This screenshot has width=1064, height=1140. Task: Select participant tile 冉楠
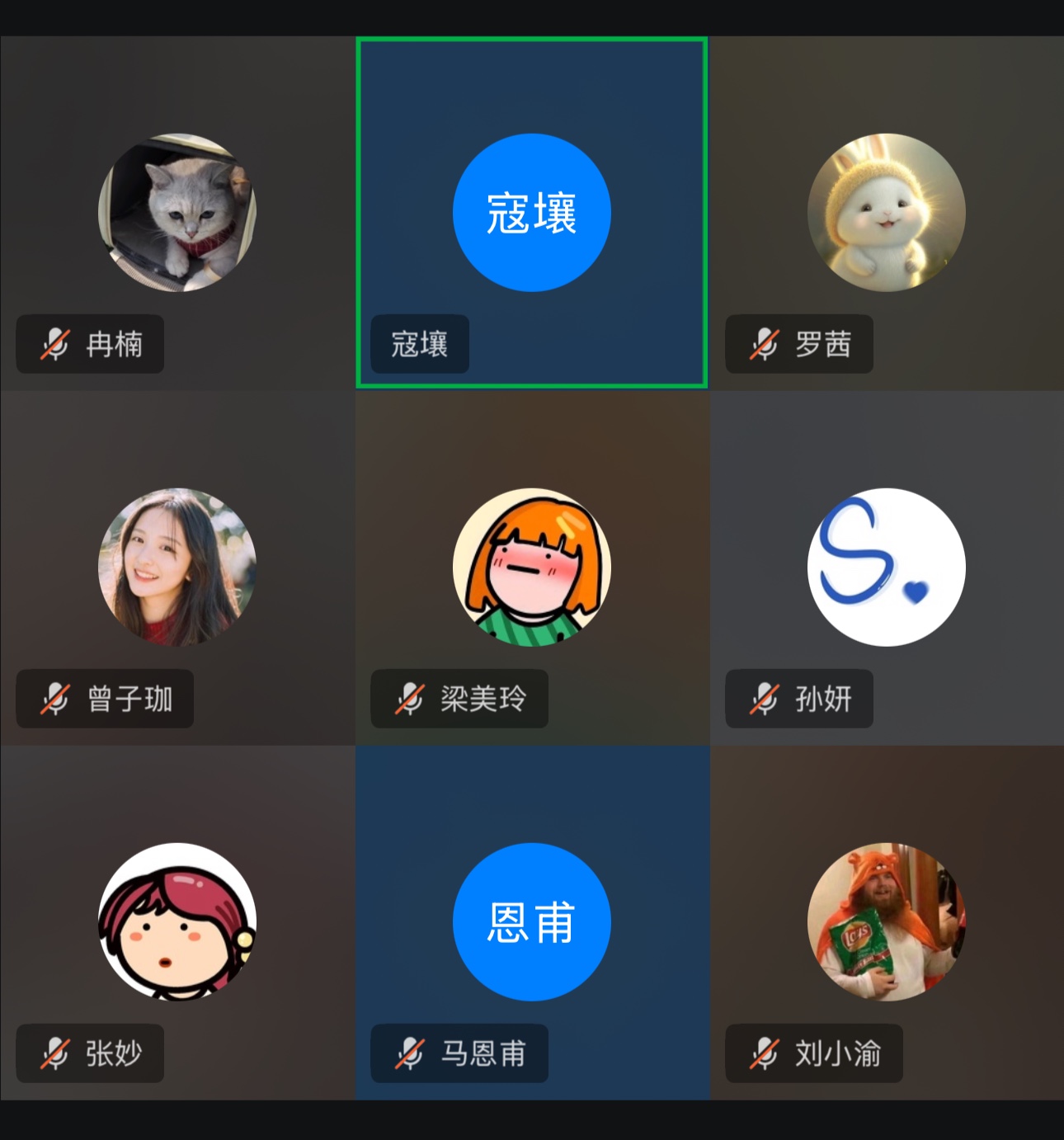click(x=177, y=213)
